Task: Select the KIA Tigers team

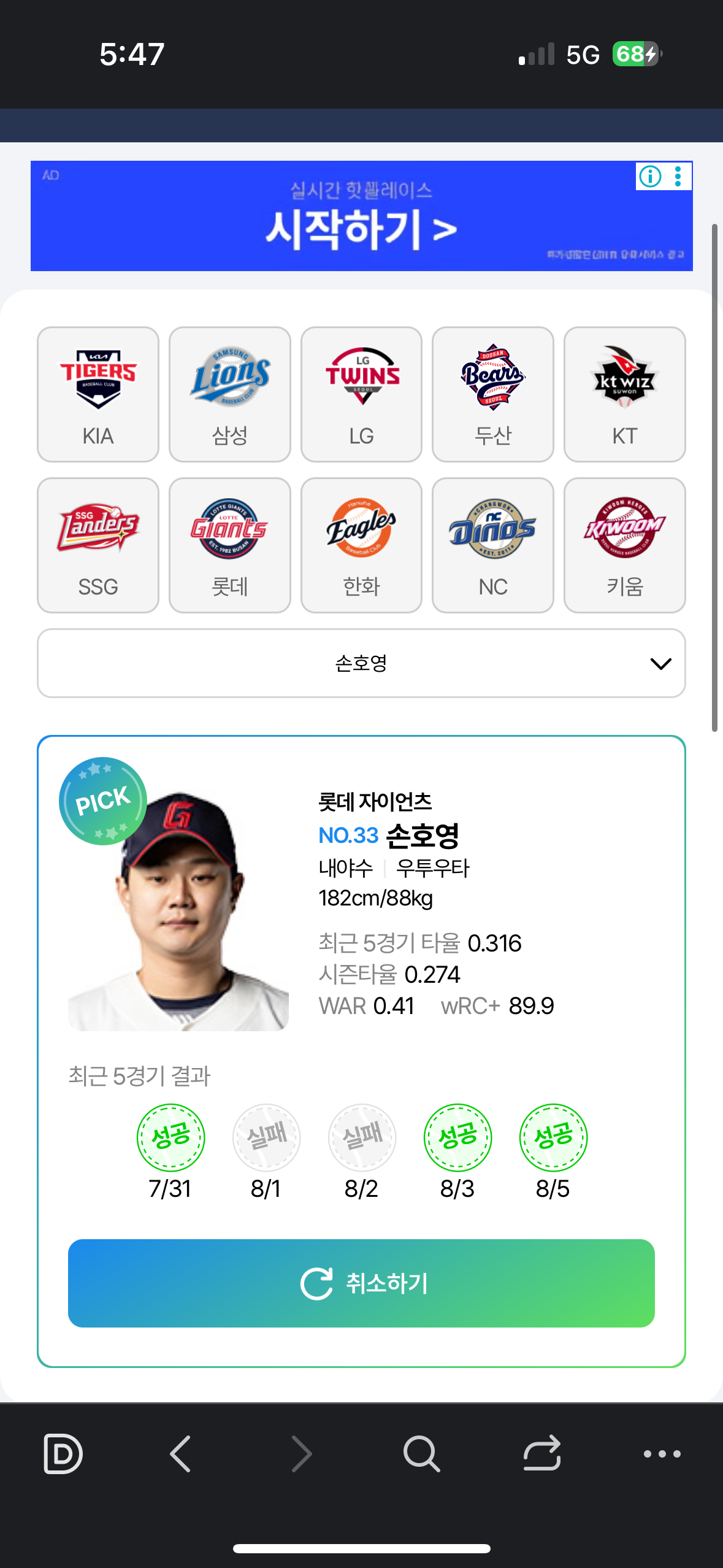Action: pos(98,394)
